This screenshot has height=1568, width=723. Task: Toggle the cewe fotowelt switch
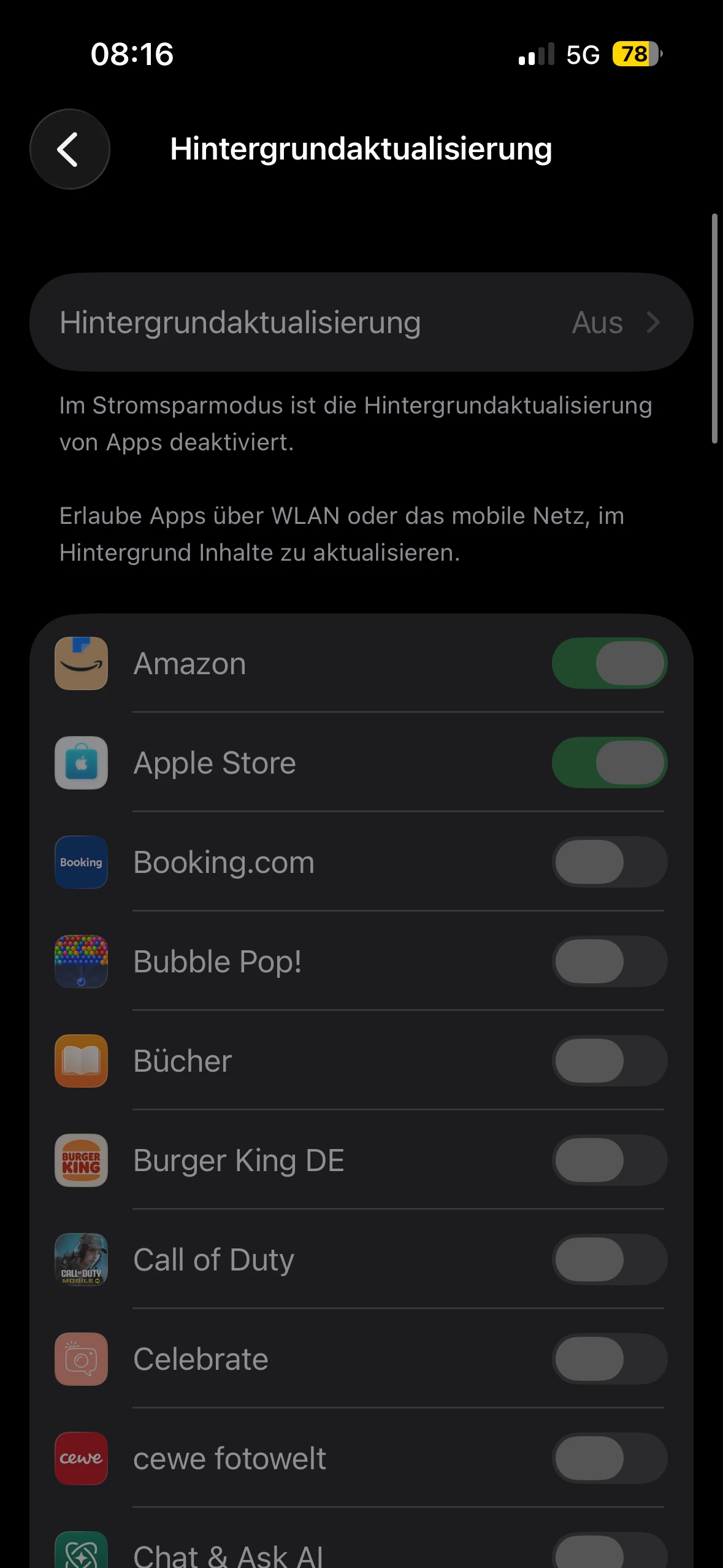(x=609, y=1458)
